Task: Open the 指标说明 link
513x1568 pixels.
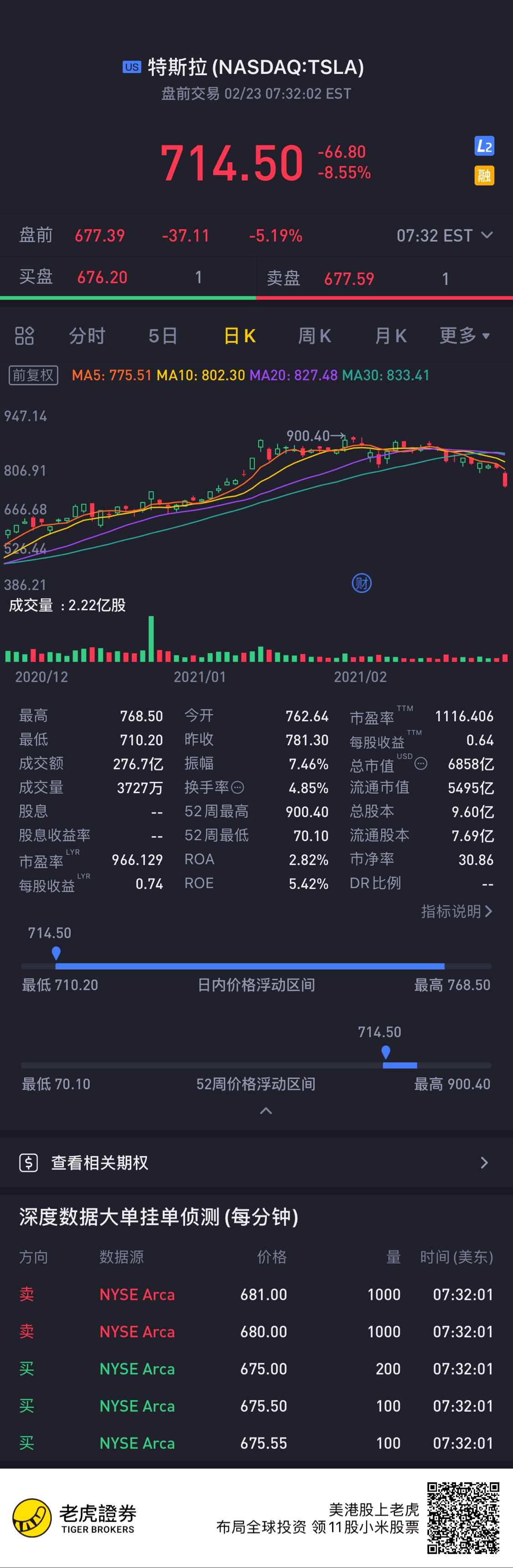Action: tap(457, 911)
